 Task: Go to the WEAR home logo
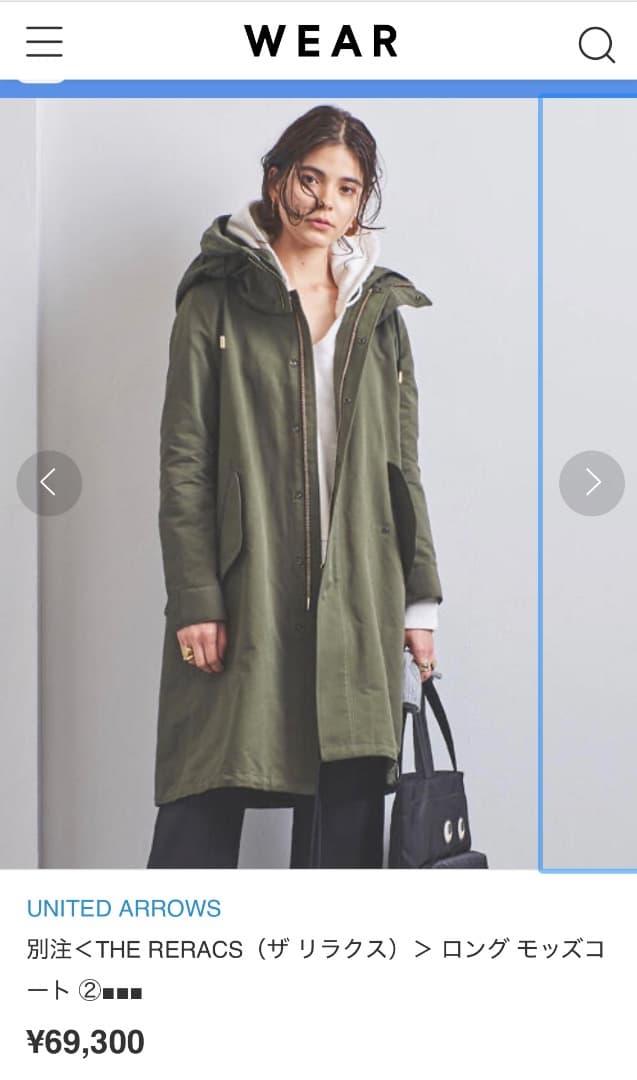click(x=320, y=42)
